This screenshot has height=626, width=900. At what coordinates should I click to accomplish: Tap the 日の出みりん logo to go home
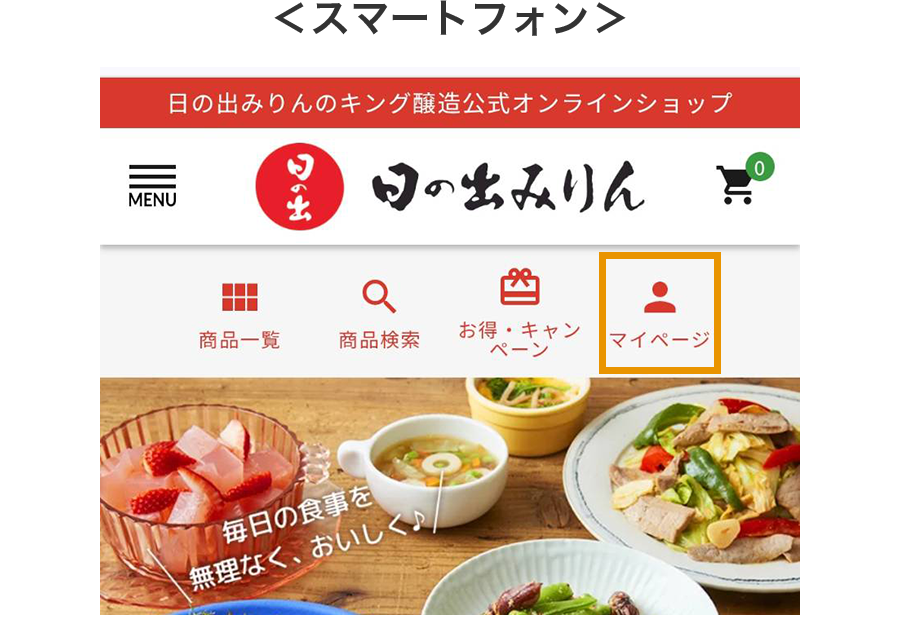450,188
